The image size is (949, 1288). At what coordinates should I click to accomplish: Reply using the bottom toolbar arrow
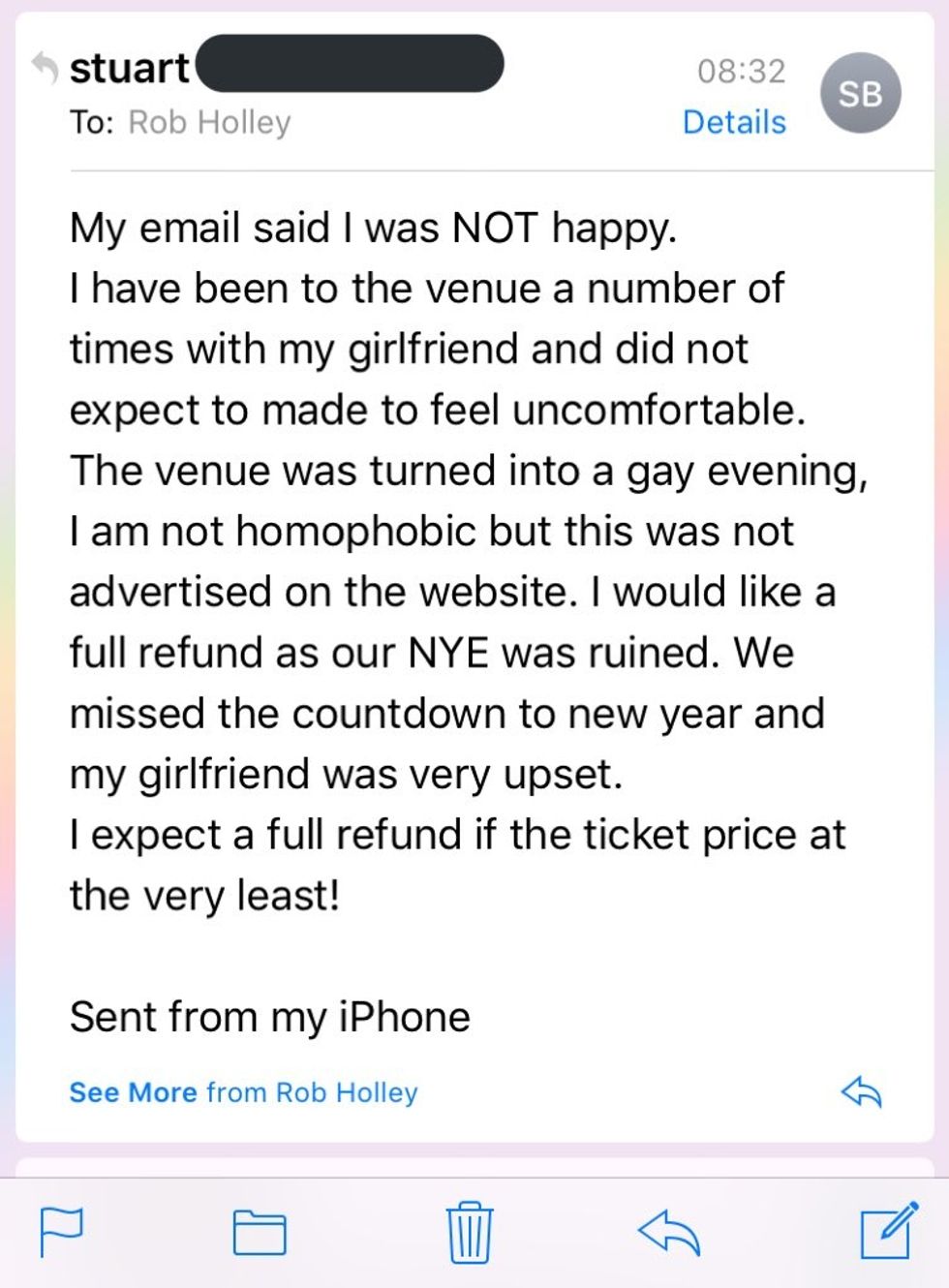pos(669,1233)
